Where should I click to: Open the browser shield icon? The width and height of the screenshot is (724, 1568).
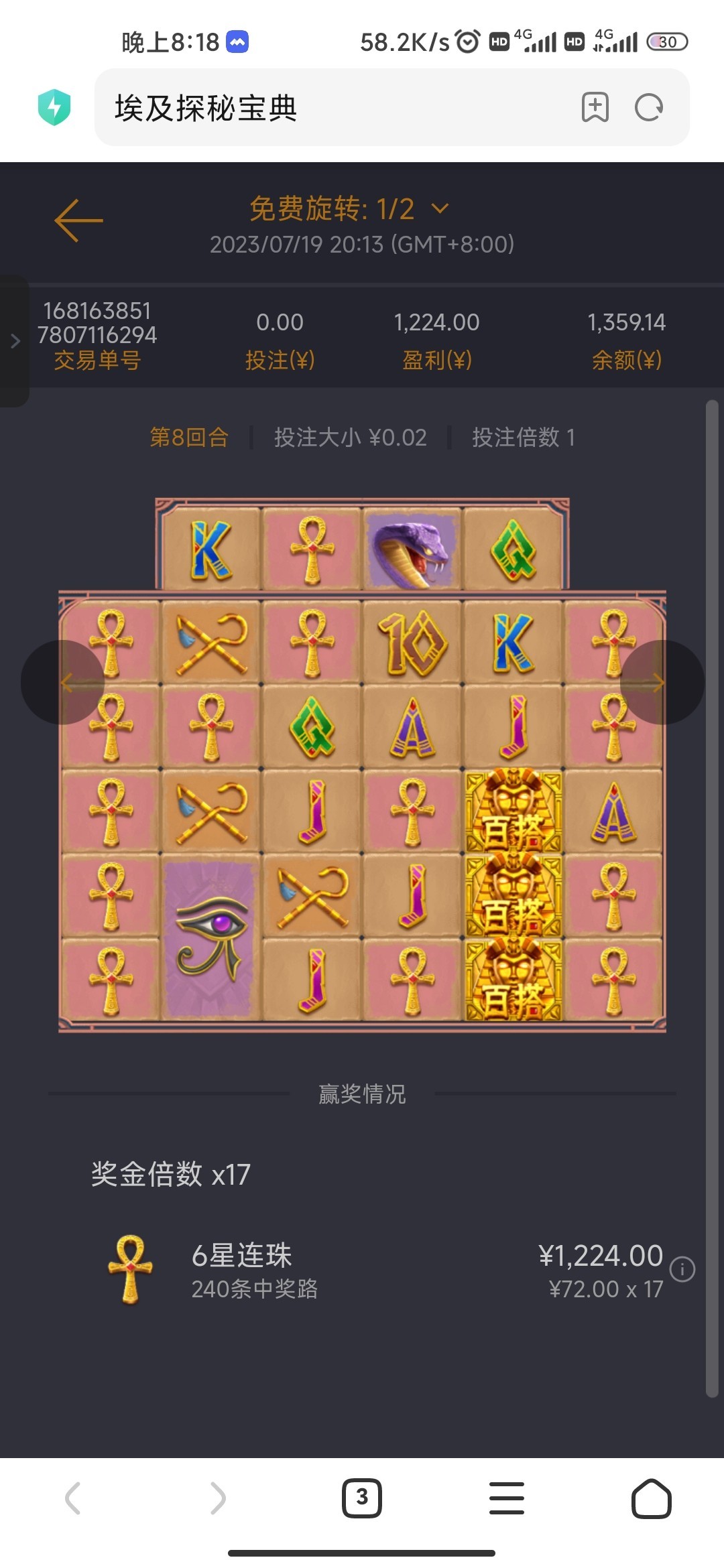[x=54, y=107]
